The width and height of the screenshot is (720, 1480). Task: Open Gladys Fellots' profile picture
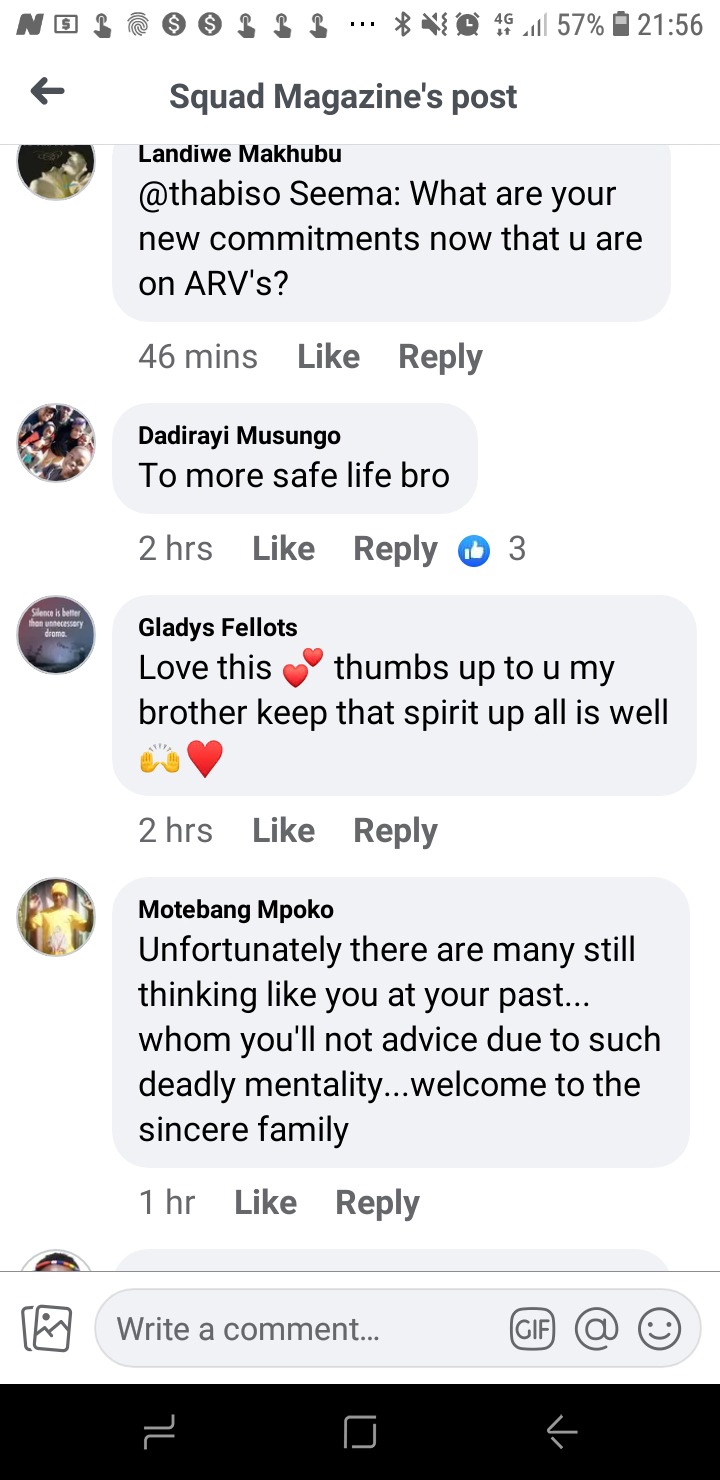point(56,635)
